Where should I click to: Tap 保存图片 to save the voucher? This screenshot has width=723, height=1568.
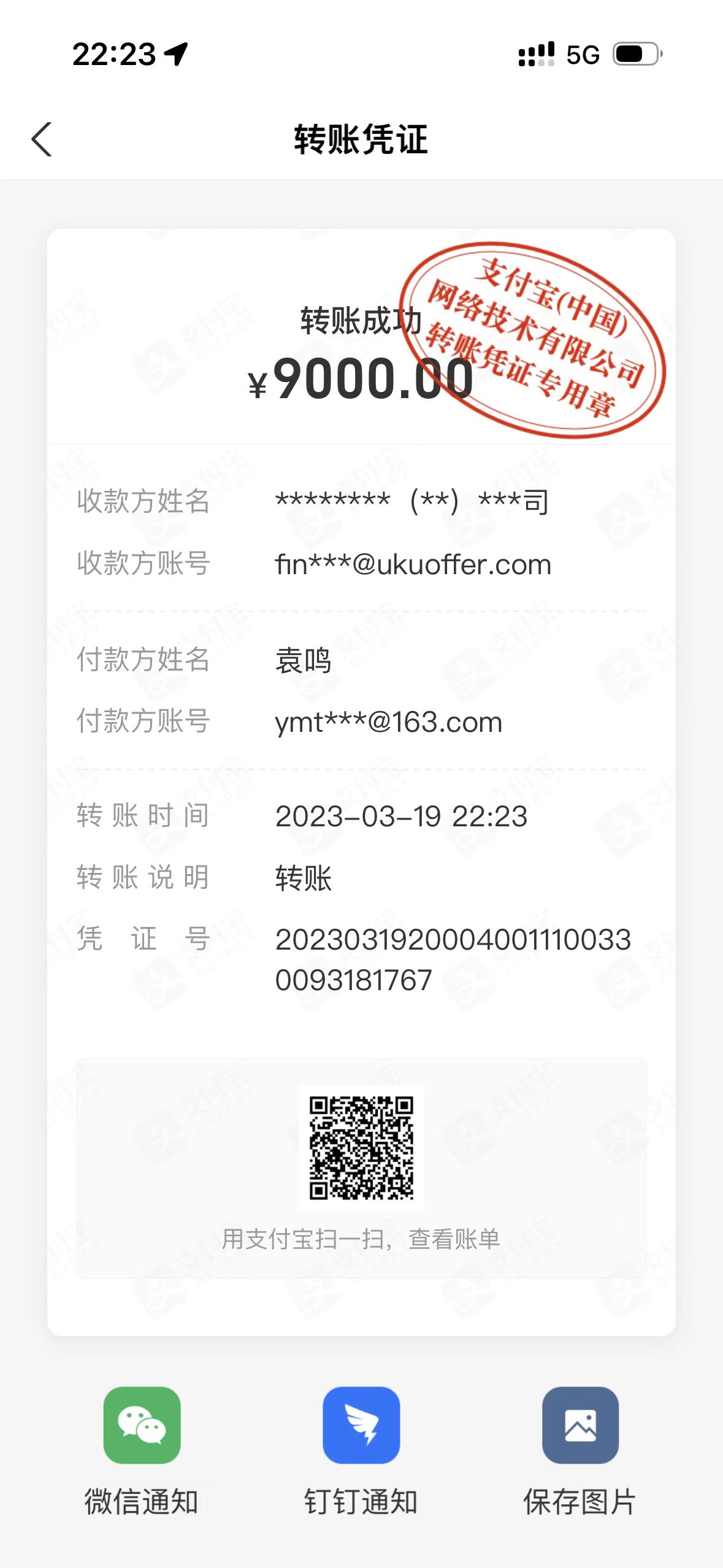pyautogui.click(x=580, y=1426)
